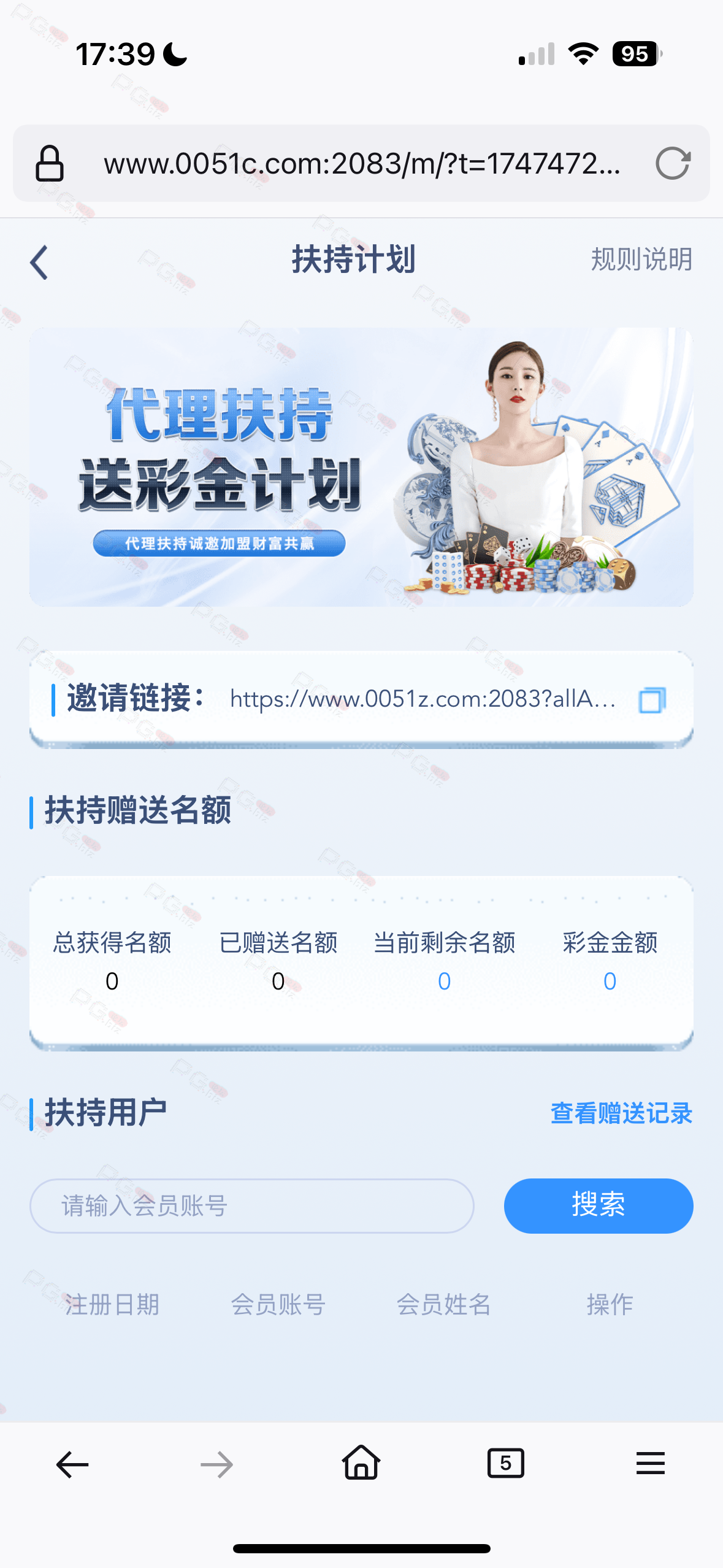Open the browser hamburger menu
723x1568 pixels.
click(x=651, y=1464)
